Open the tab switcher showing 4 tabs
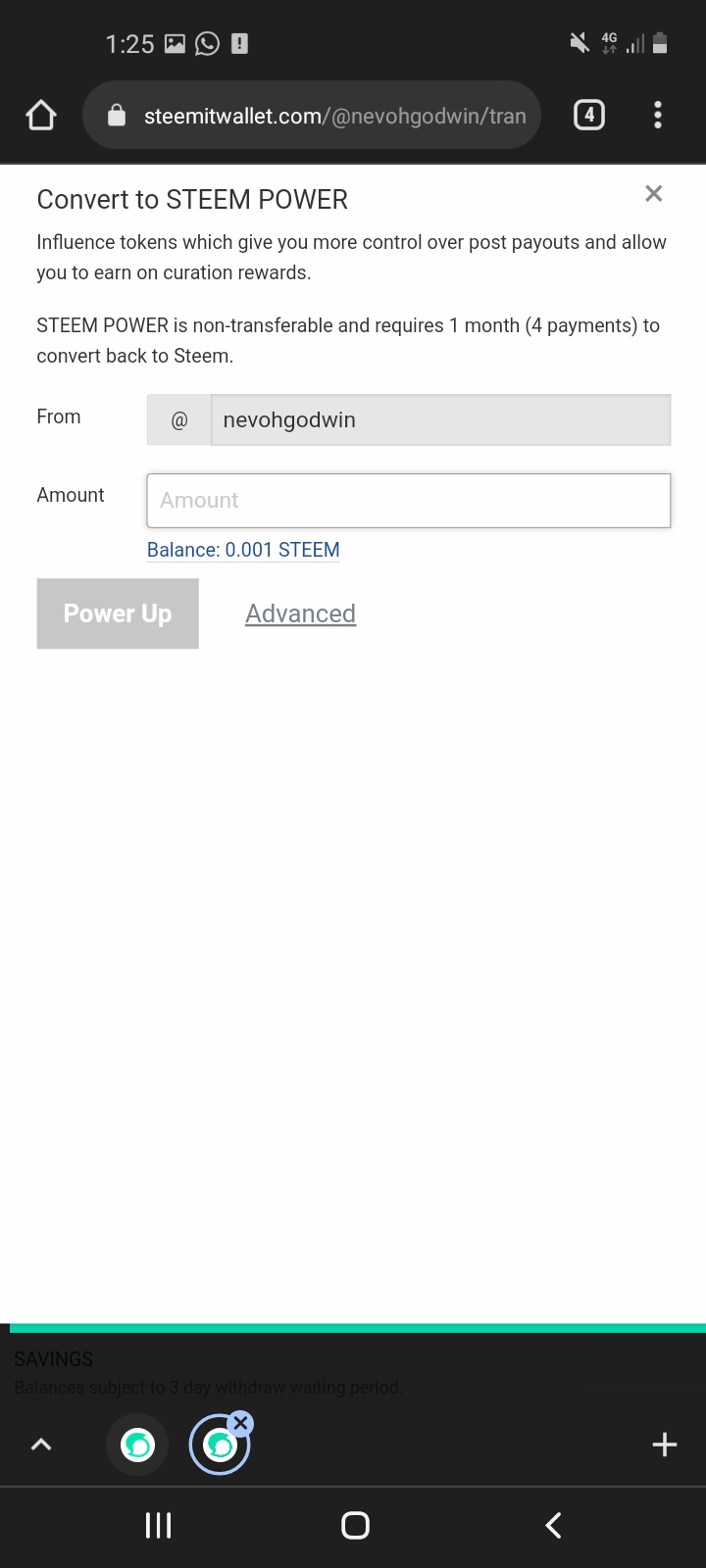This screenshot has width=706, height=1568. click(x=588, y=116)
